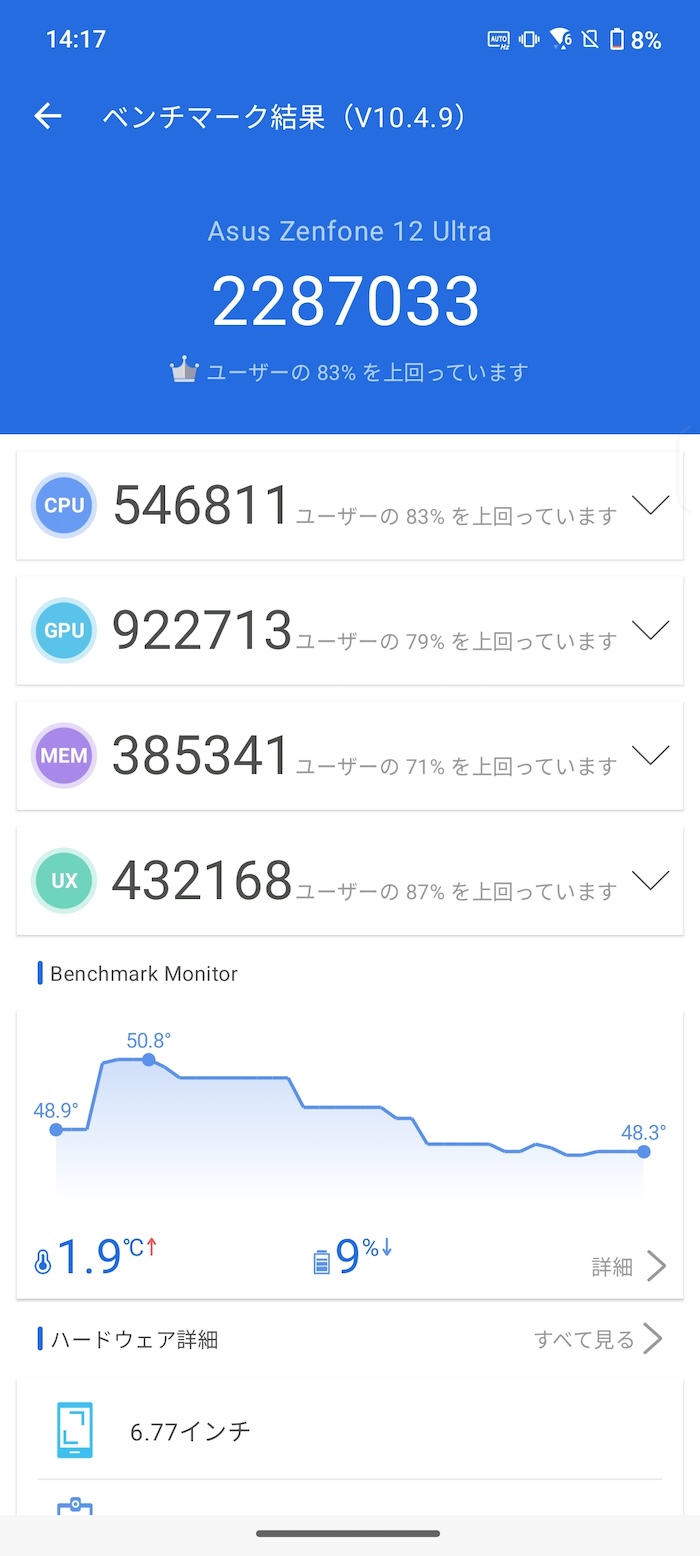Expand the CPU score details
700x1556 pixels.
[651, 506]
